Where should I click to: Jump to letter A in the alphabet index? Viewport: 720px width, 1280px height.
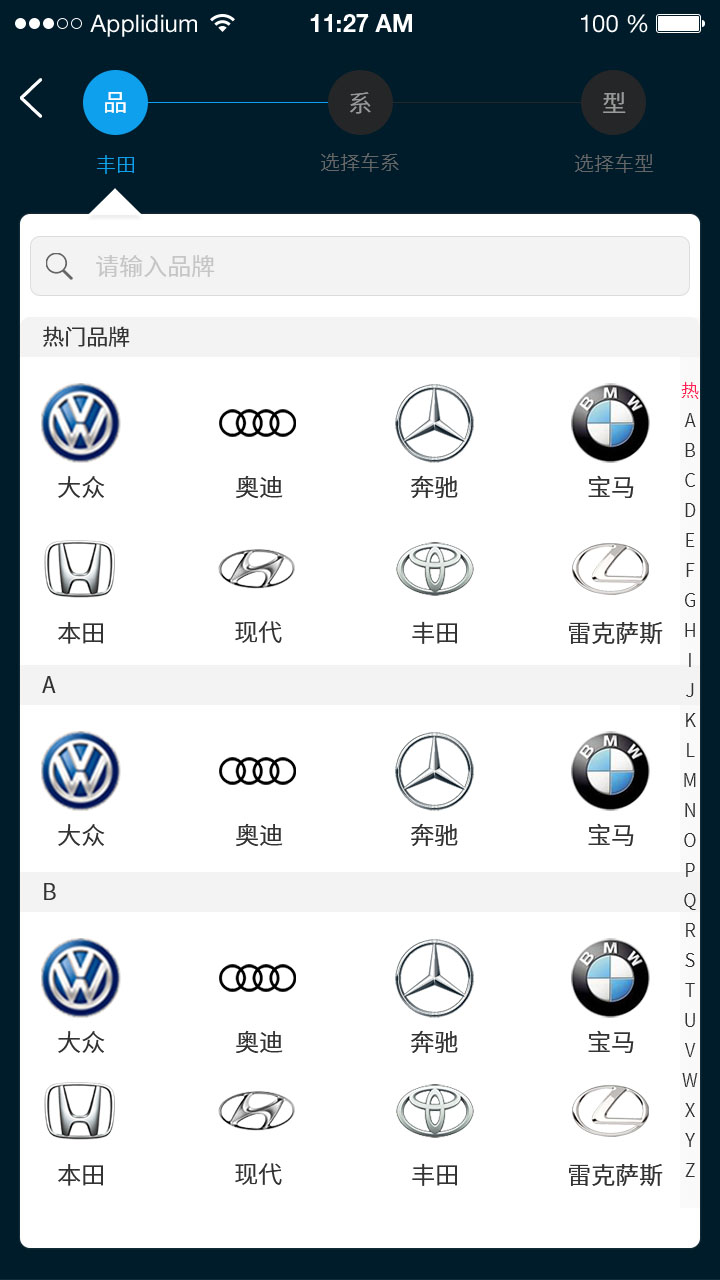pos(689,421)
